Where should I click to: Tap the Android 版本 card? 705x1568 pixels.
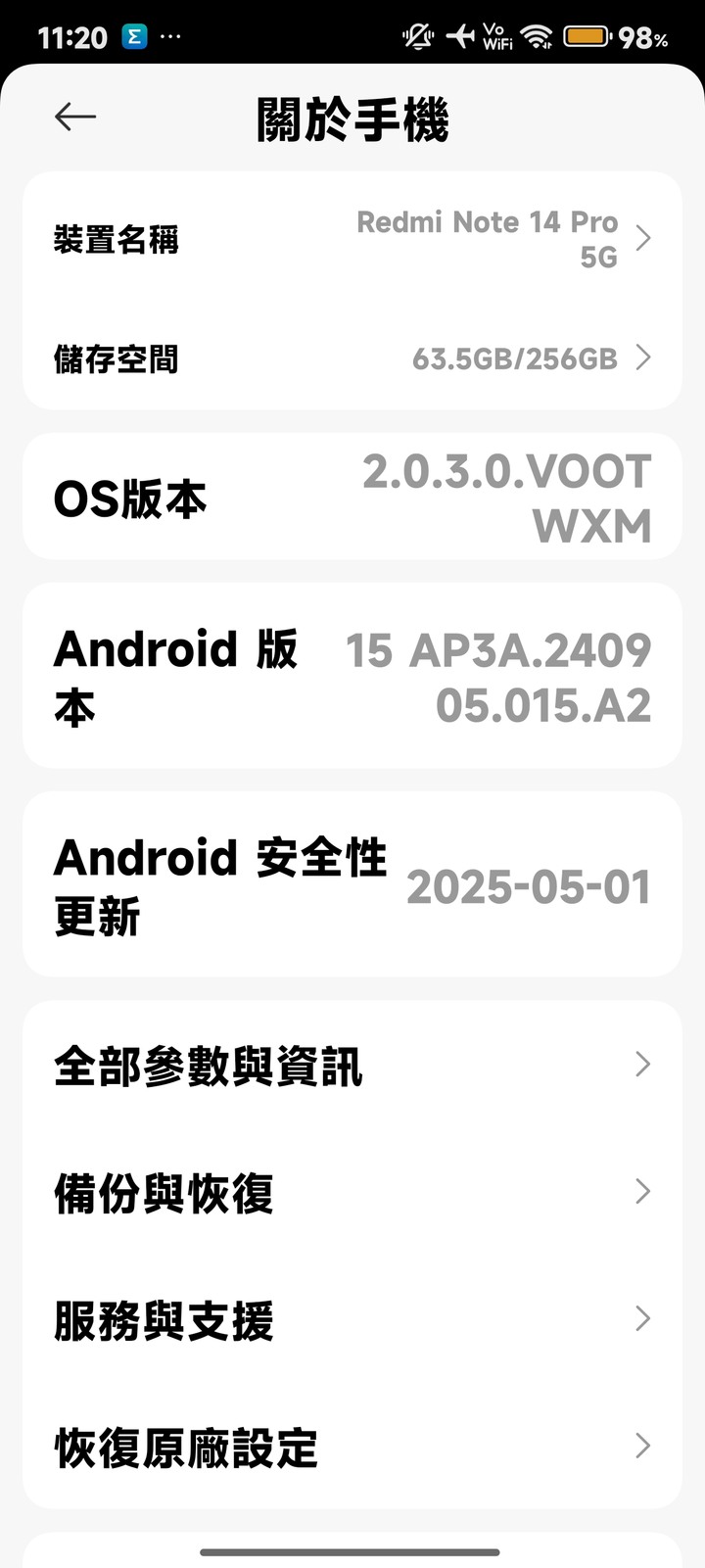352,677
